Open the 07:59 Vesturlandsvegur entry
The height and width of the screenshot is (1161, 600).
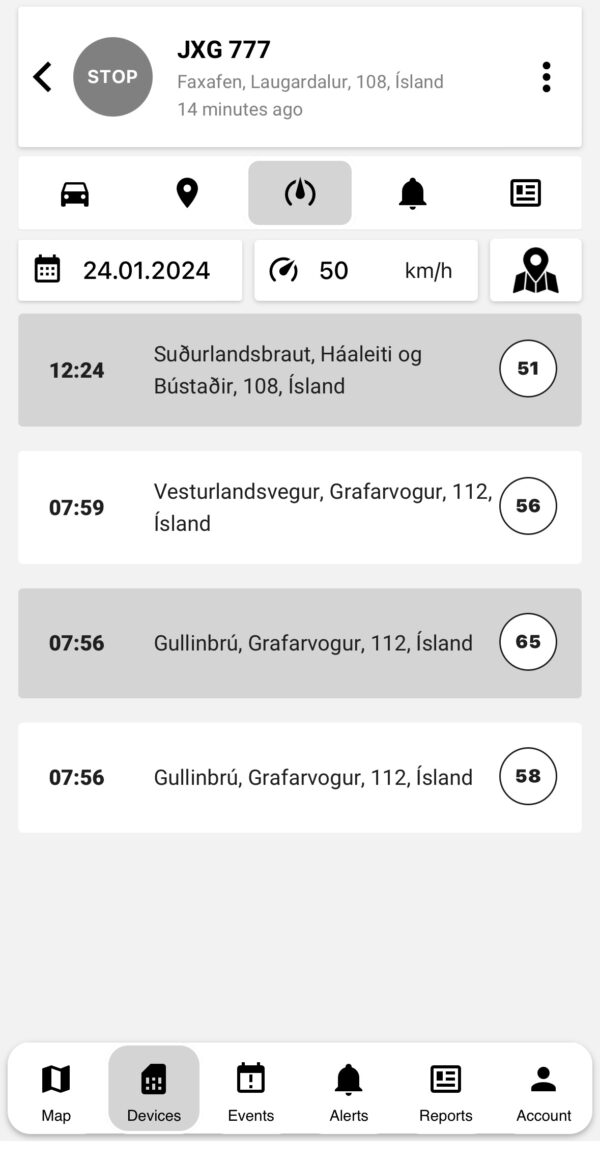300,507
